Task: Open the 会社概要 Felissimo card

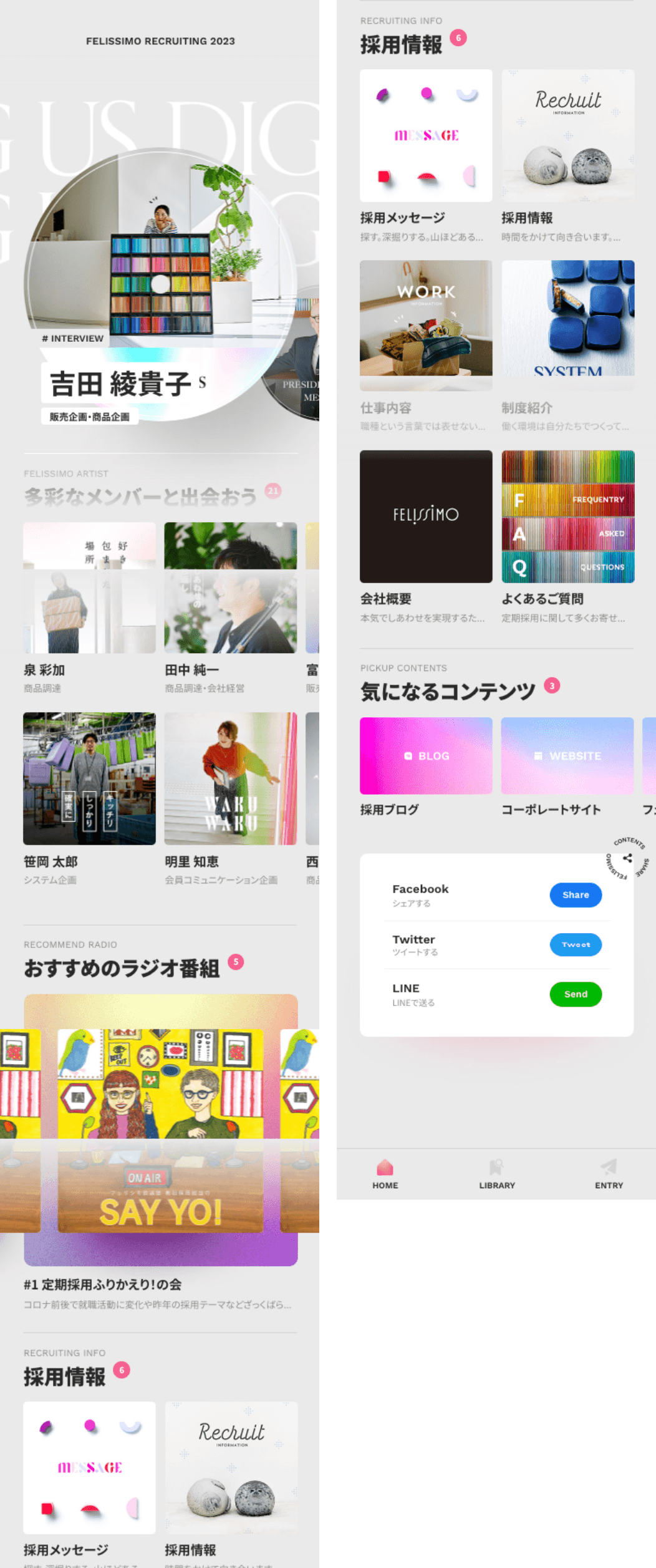Action: pos(426,516)
